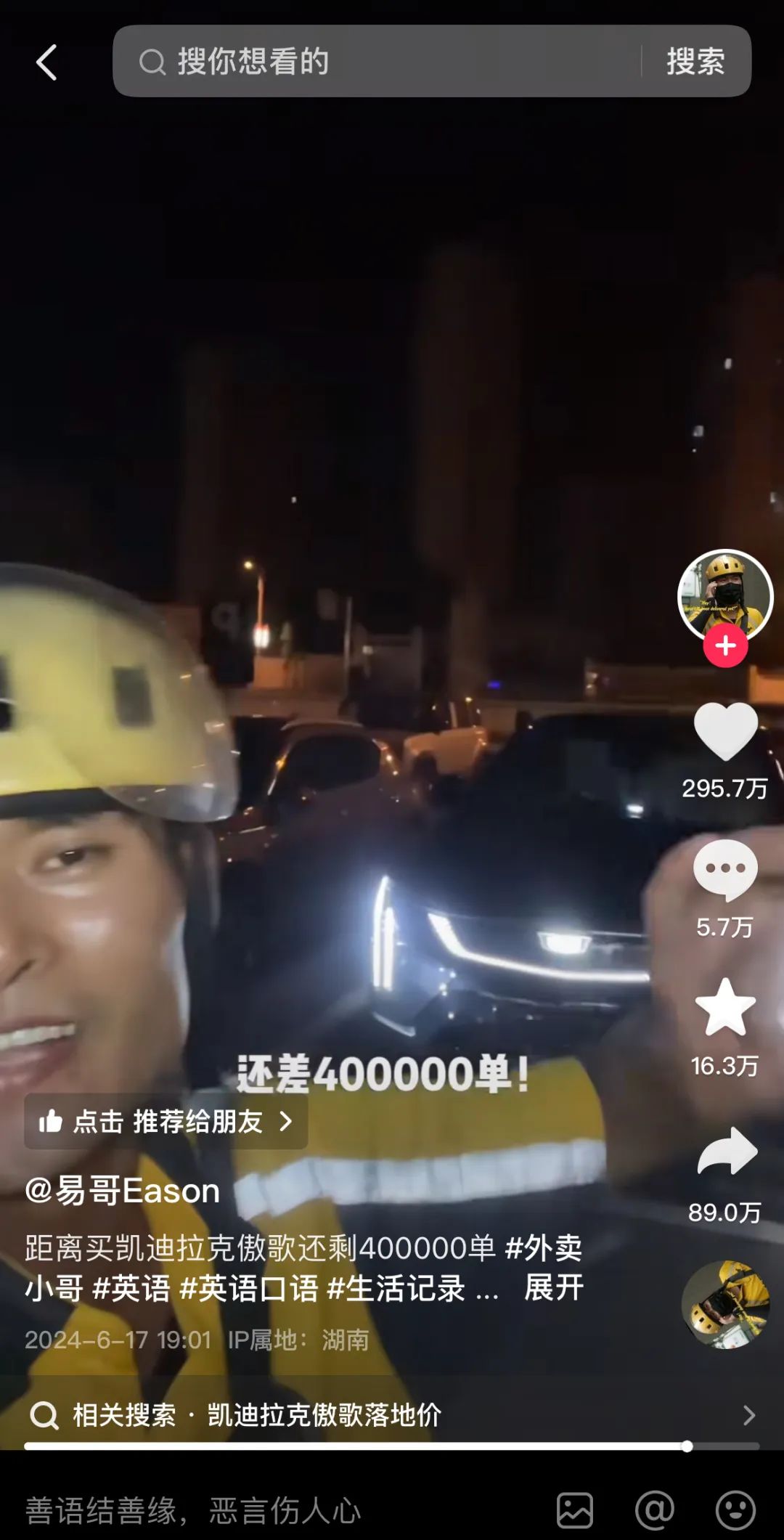This screenshot has height=1540, width=784.
Task: Like the video with the heart icon
Action: 725,732
